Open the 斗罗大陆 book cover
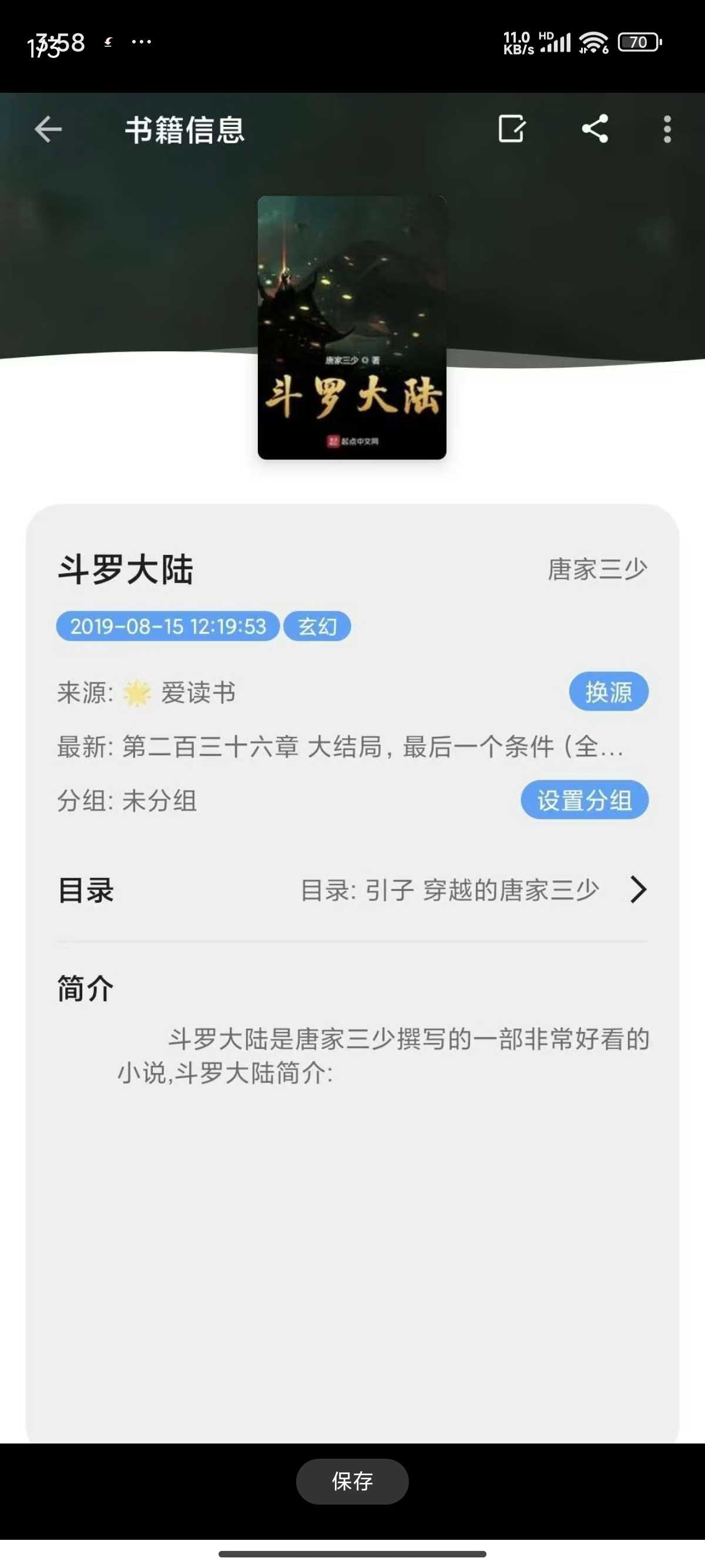This screenshot has height=1568, width=705. click(x=352, y=328)
